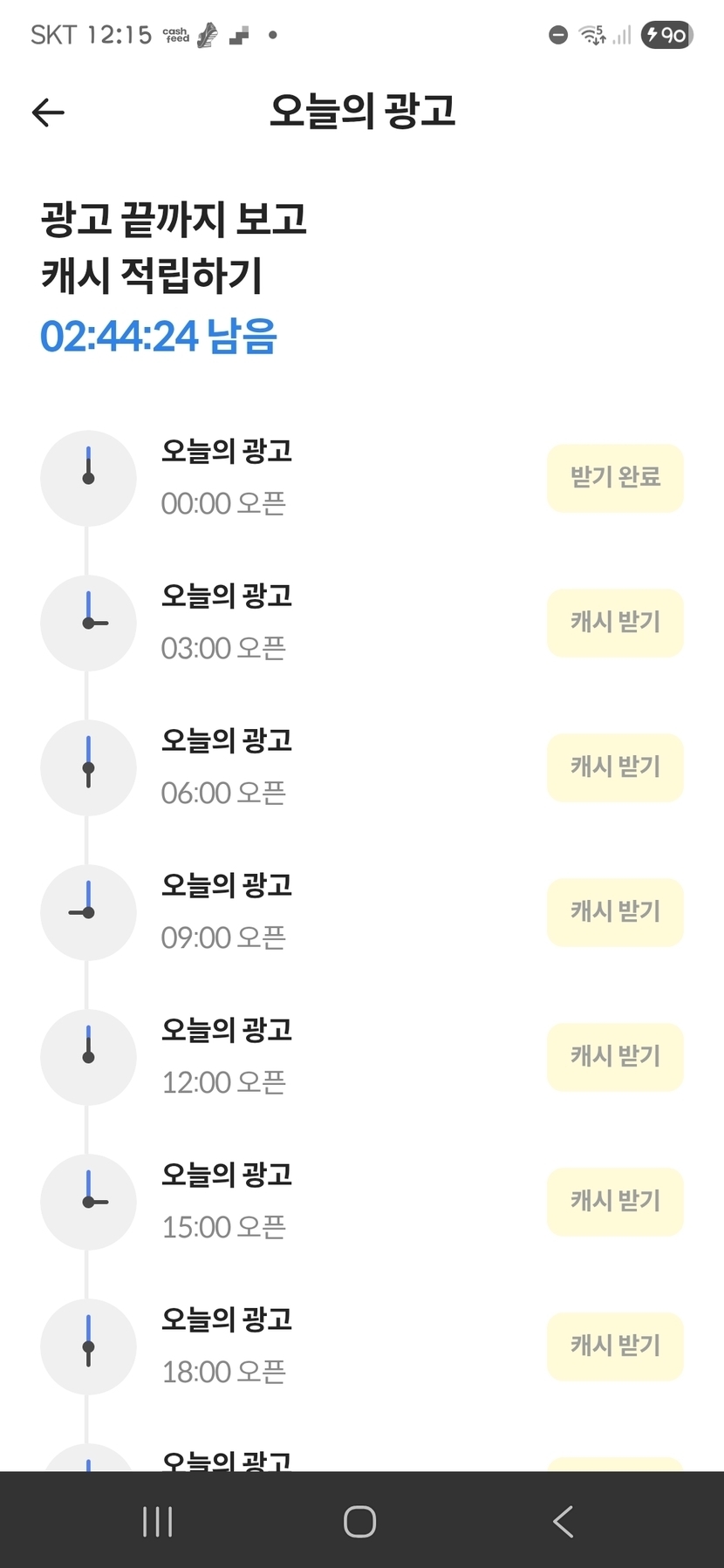
Task: Tap 캐시 받기 for the 06:00 ad
Action: pyautogui.click(x=615, y=767)
